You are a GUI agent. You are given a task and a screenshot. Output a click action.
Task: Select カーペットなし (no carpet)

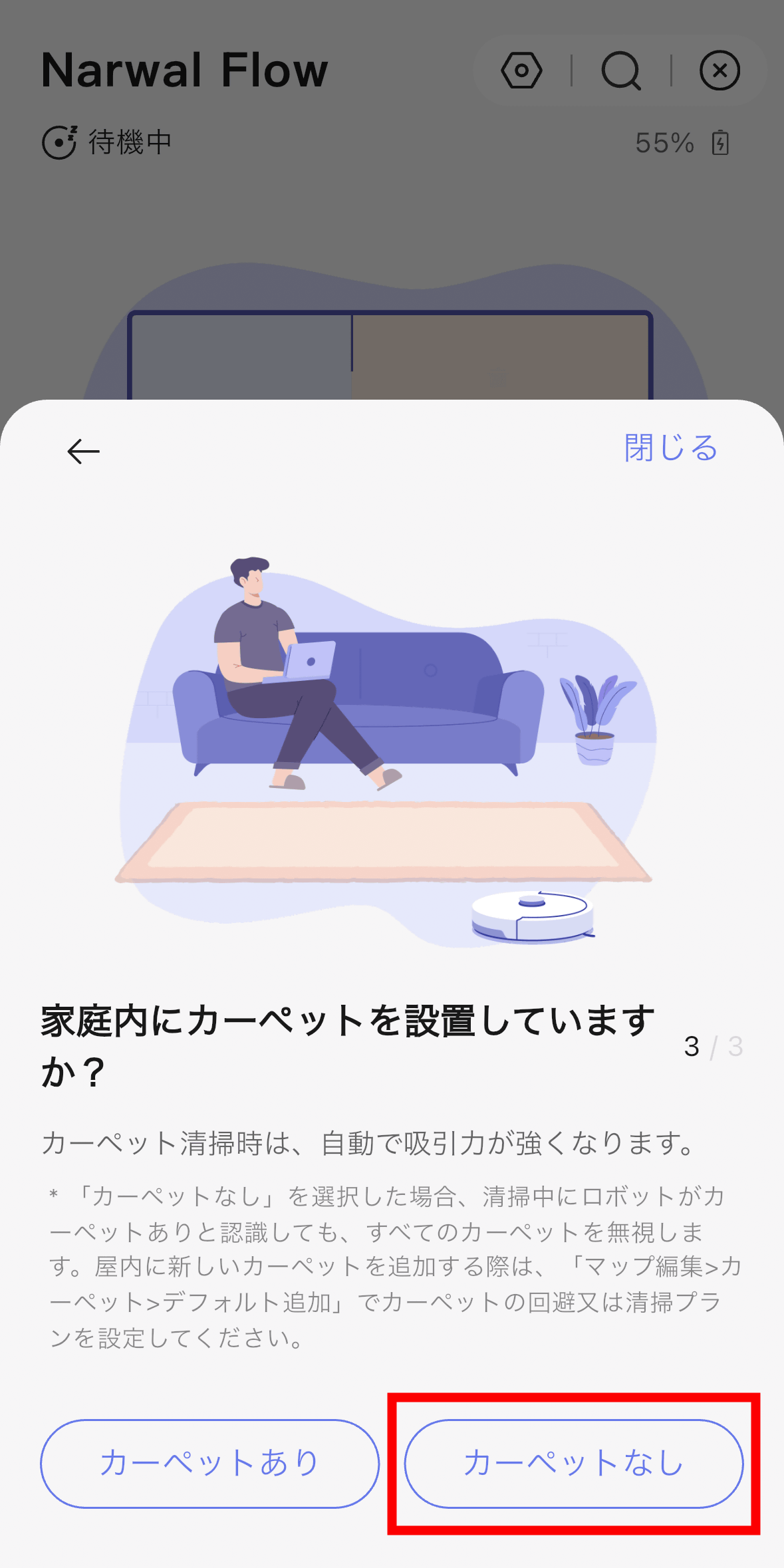tap(573, 1463)
